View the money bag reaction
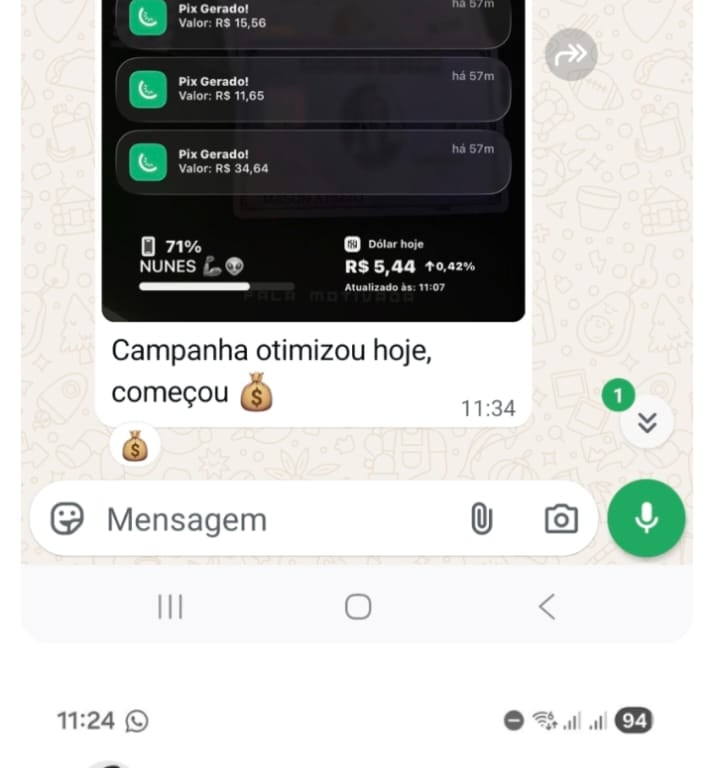The image size is (714, 768). point(135,446)
